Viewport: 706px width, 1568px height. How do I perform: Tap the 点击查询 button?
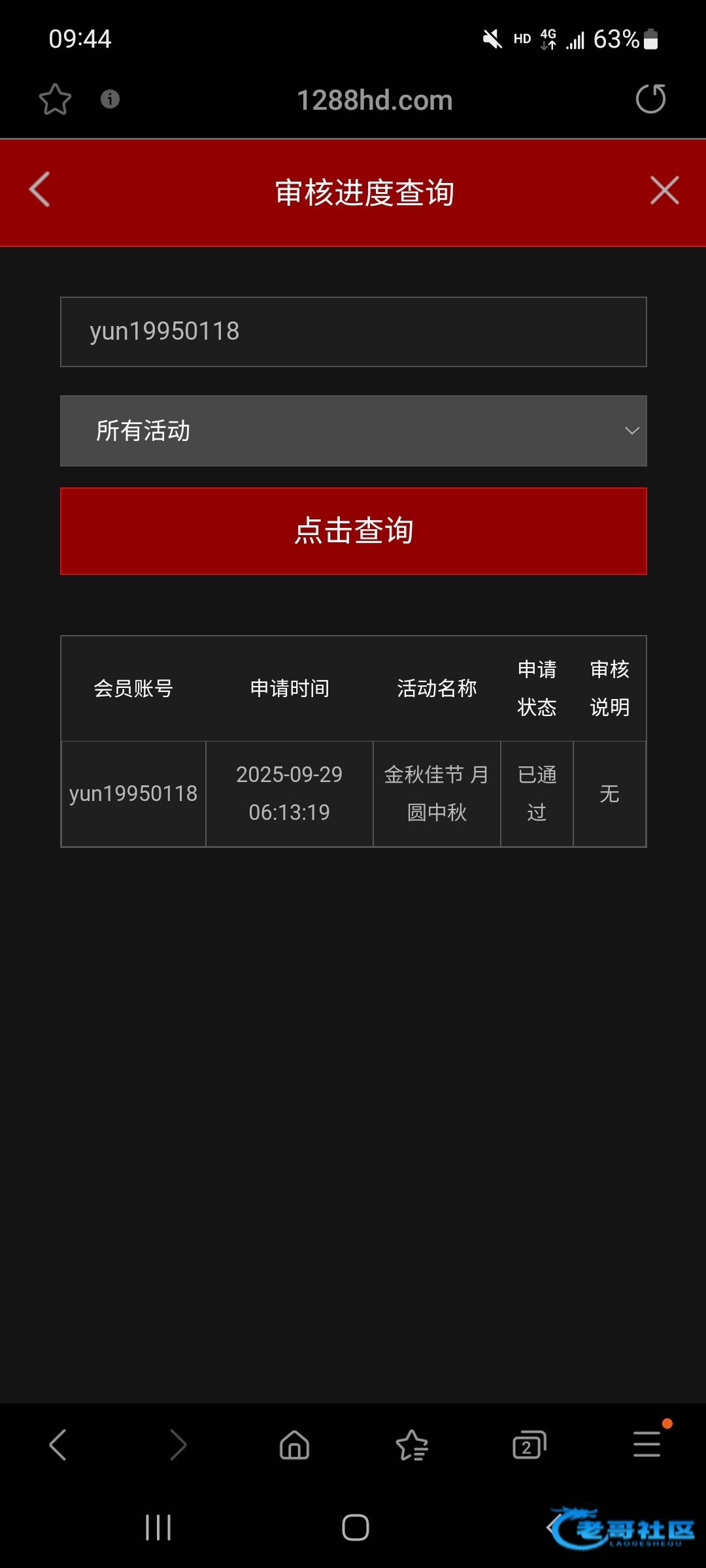354,531
